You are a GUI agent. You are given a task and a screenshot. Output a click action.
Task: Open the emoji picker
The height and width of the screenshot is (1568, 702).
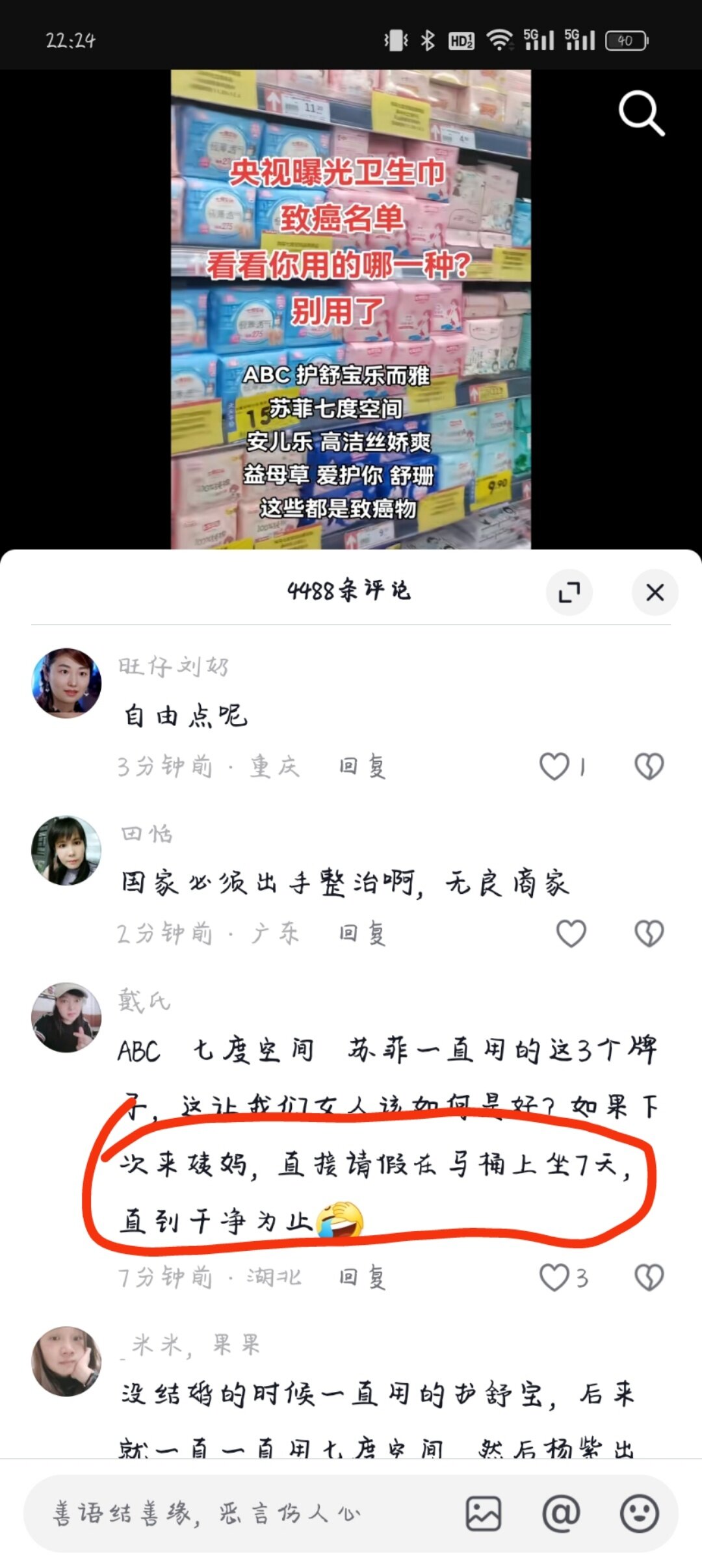click(639, 1513)
